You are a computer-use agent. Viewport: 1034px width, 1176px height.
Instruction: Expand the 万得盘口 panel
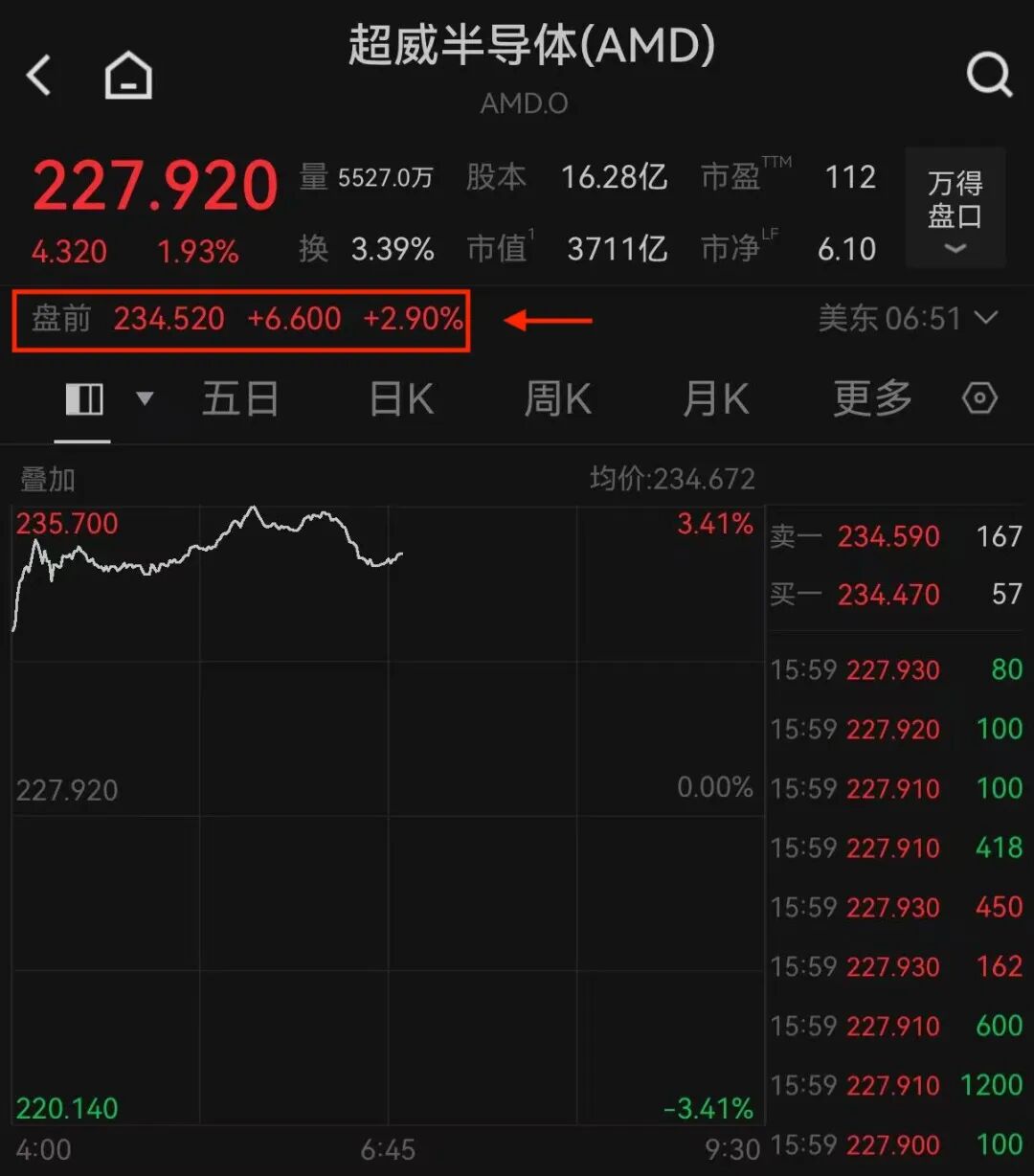click(x=955, y=208)
